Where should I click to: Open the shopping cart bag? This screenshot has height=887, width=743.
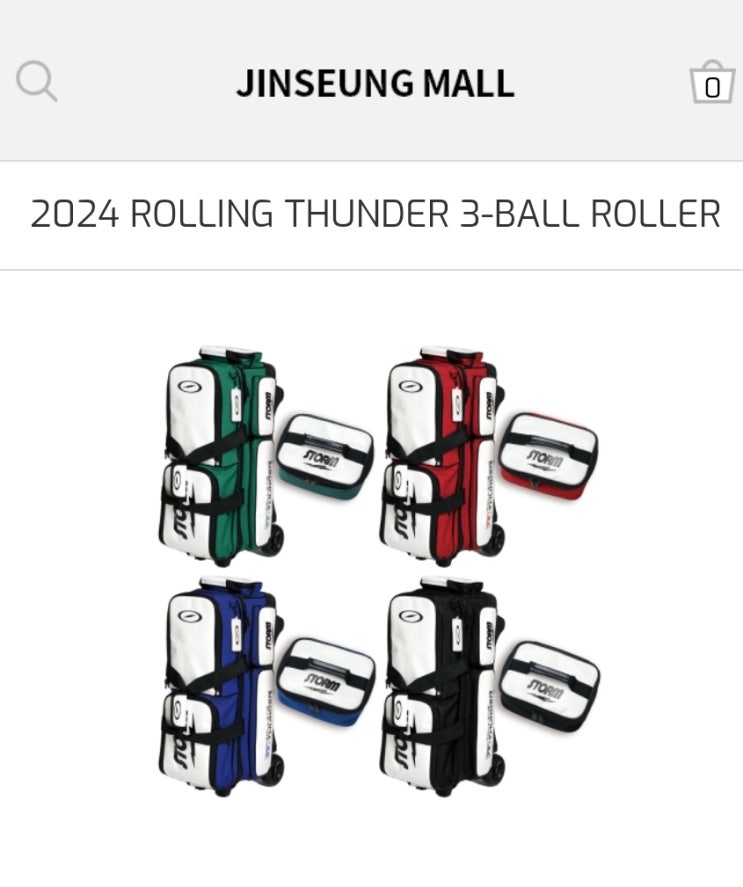point(712,82)
